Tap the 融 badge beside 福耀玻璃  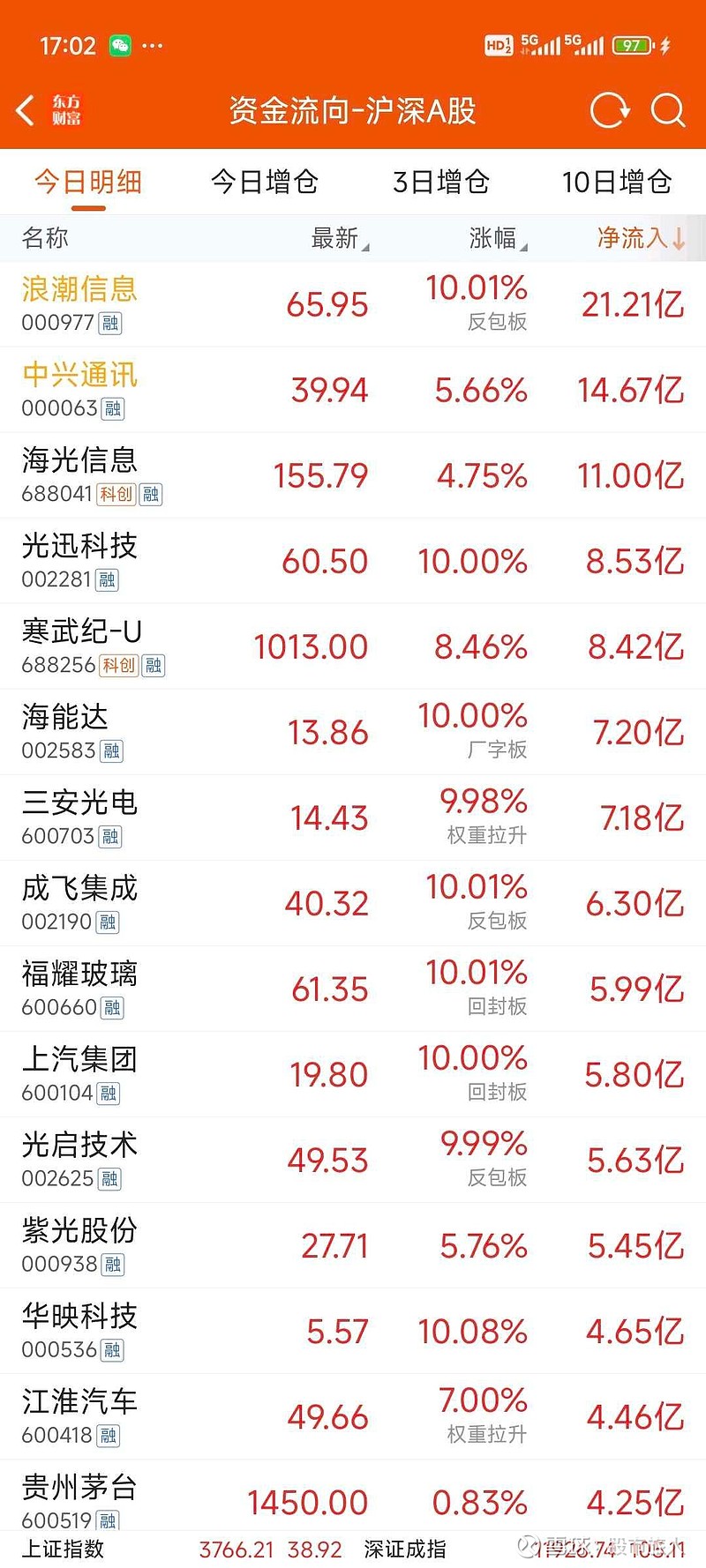click(109, 1007)
